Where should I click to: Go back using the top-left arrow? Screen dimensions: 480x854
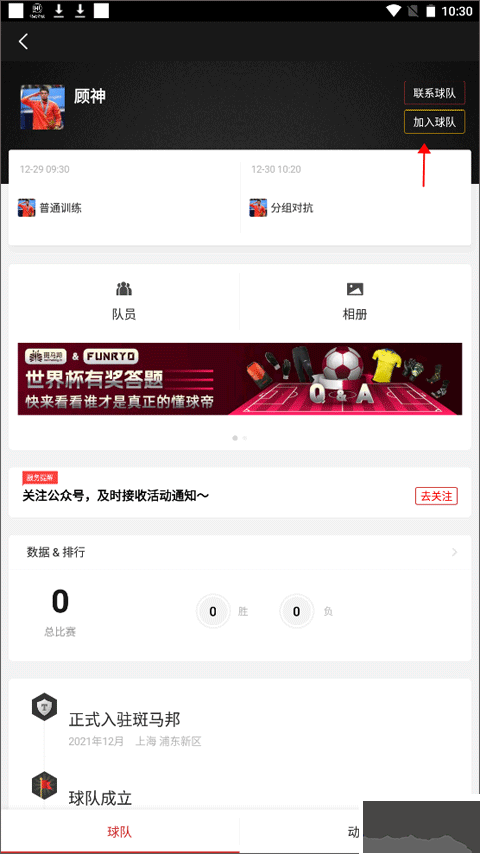coord(23,41)
